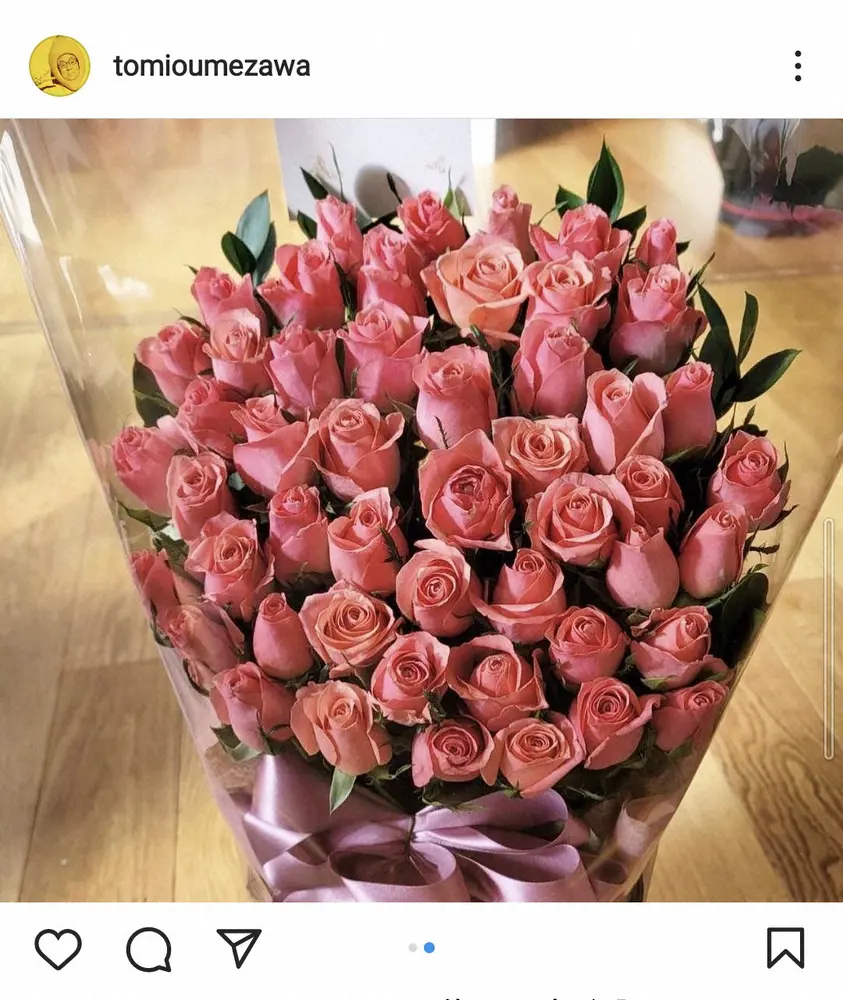Tap the carousel page indicator dots

tap(421, 947)
